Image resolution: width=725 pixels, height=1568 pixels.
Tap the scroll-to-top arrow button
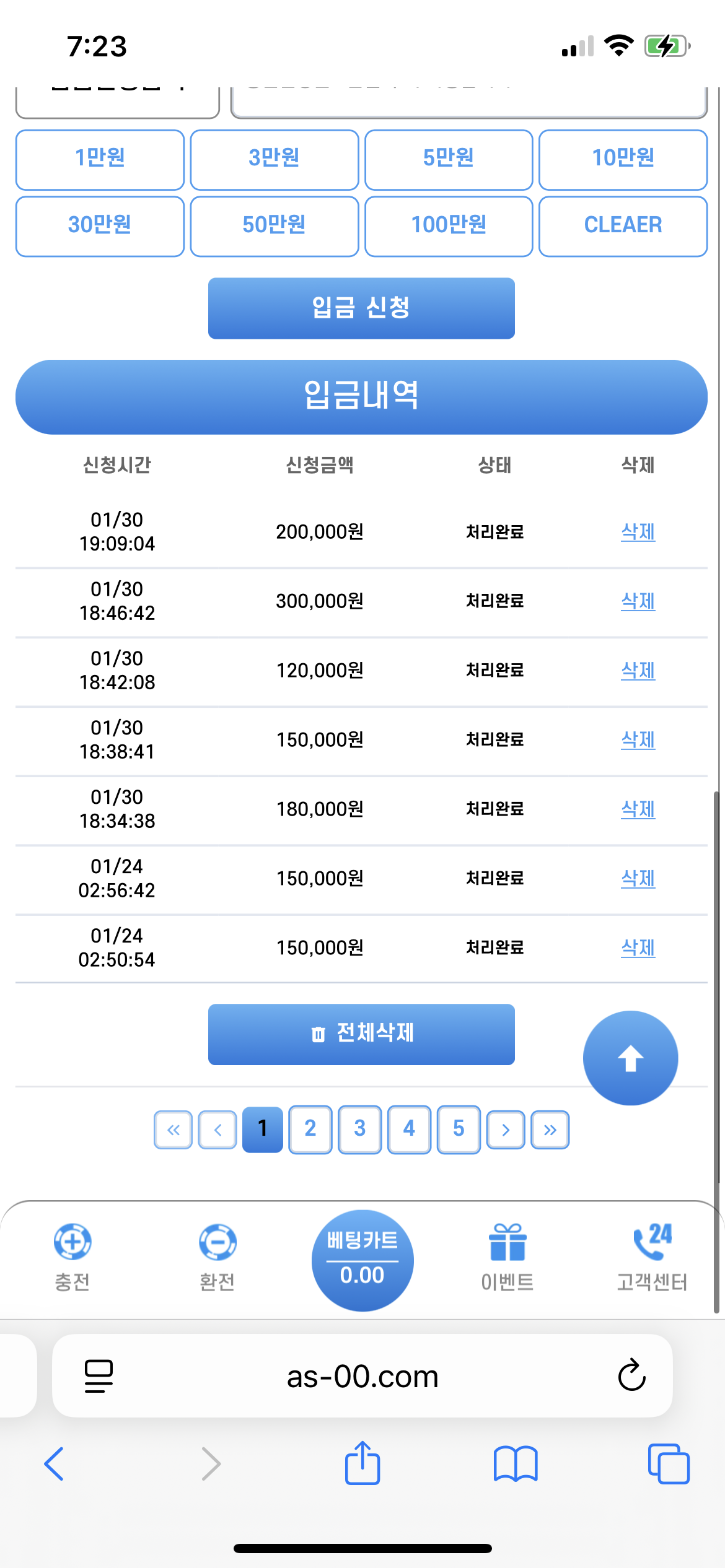630,1058
